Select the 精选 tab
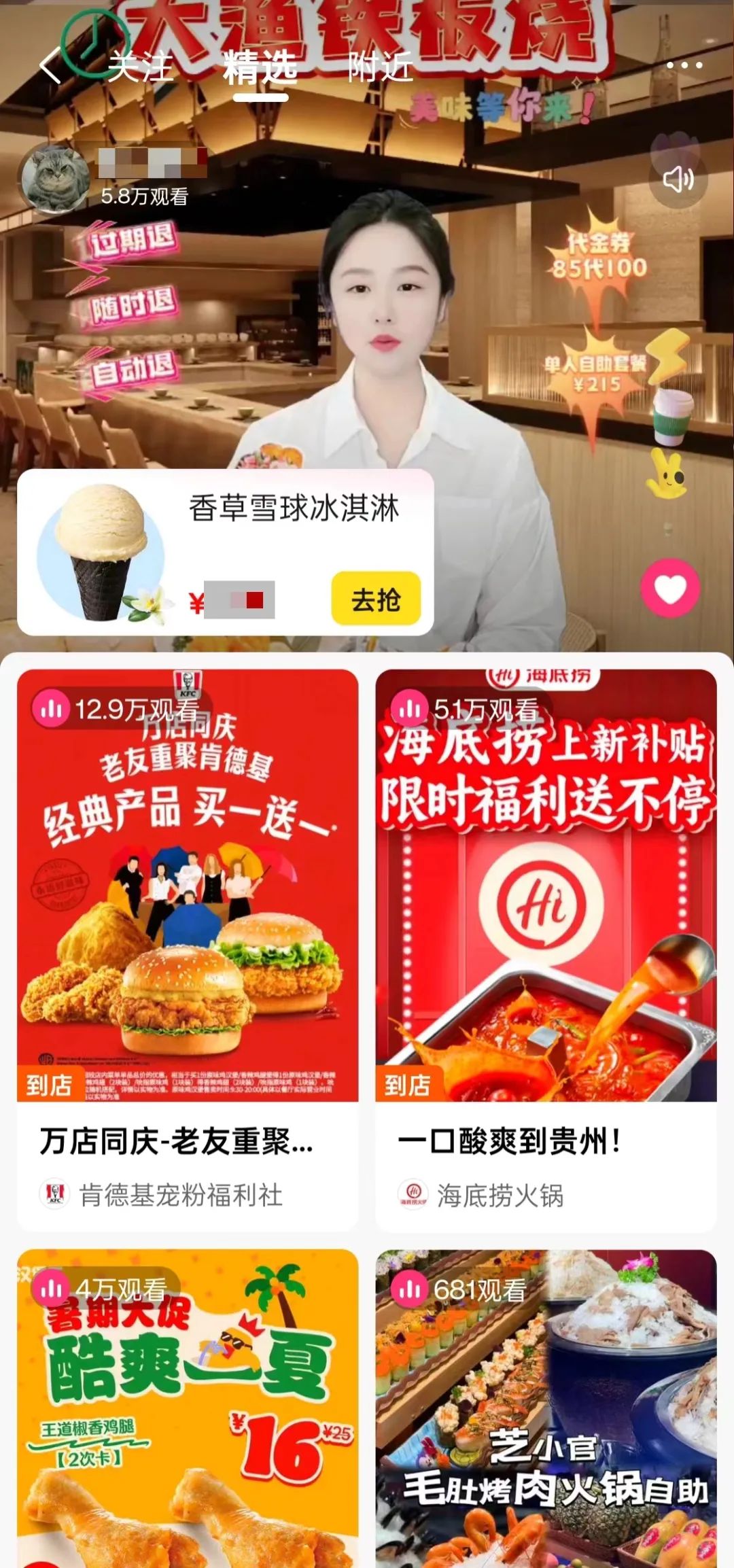The image size is (734, 1568). (x=260, y=67)
